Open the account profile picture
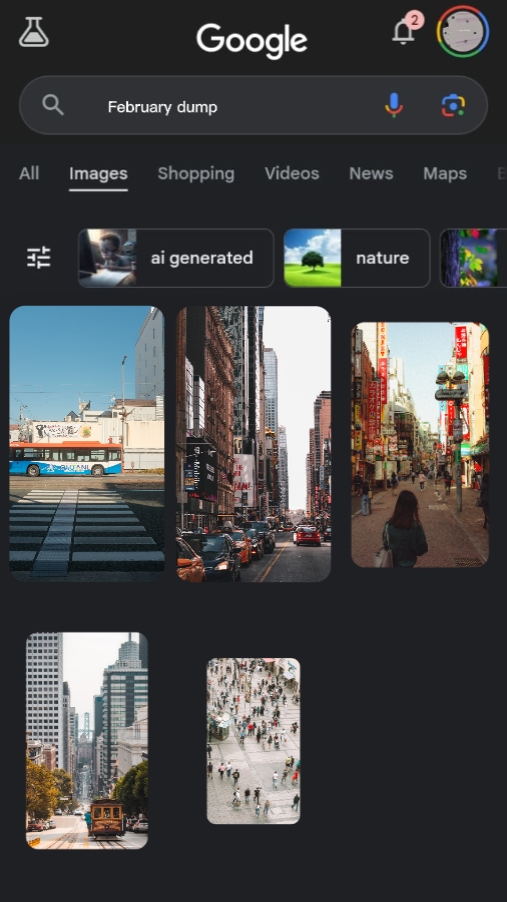 tap(463, 32)
